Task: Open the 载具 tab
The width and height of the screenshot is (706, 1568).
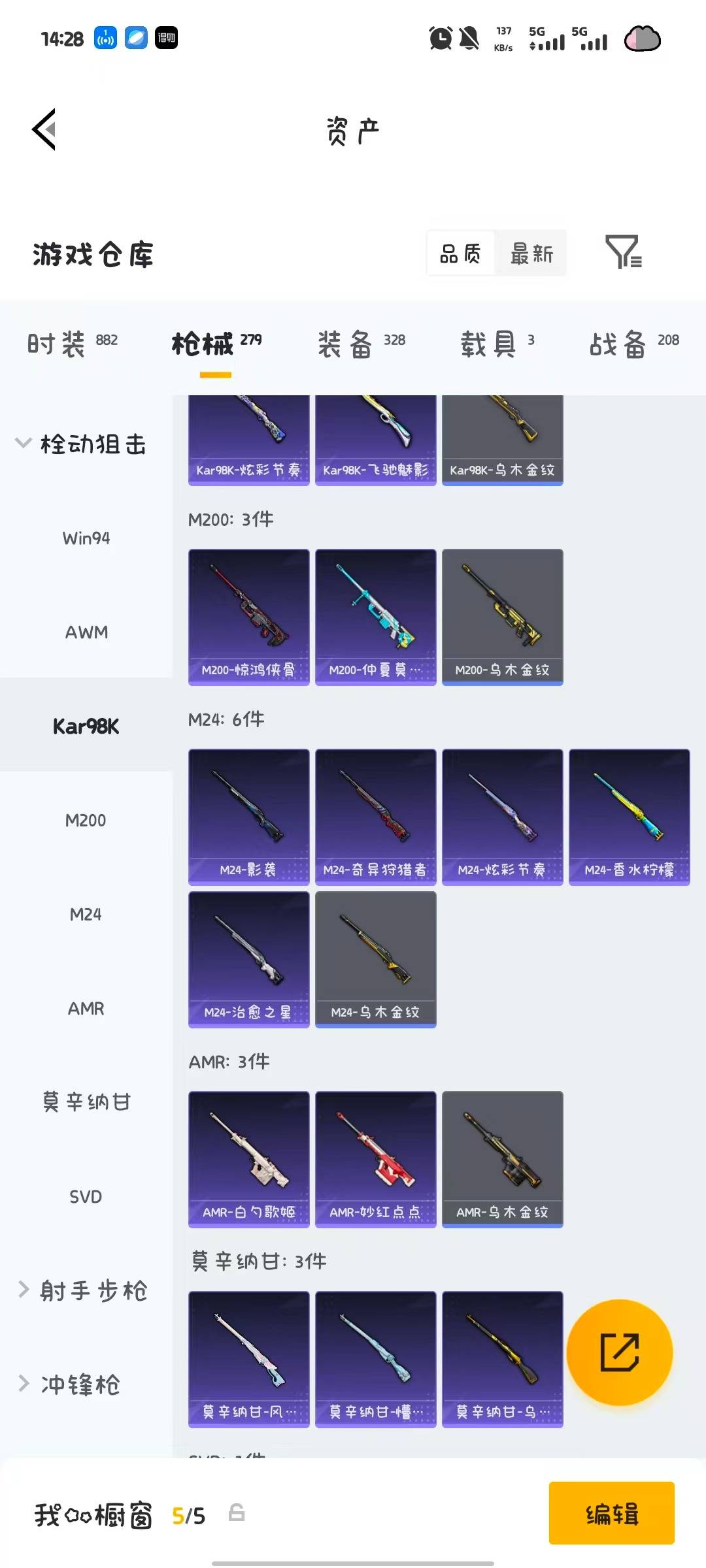Action: tap(497, 343)
